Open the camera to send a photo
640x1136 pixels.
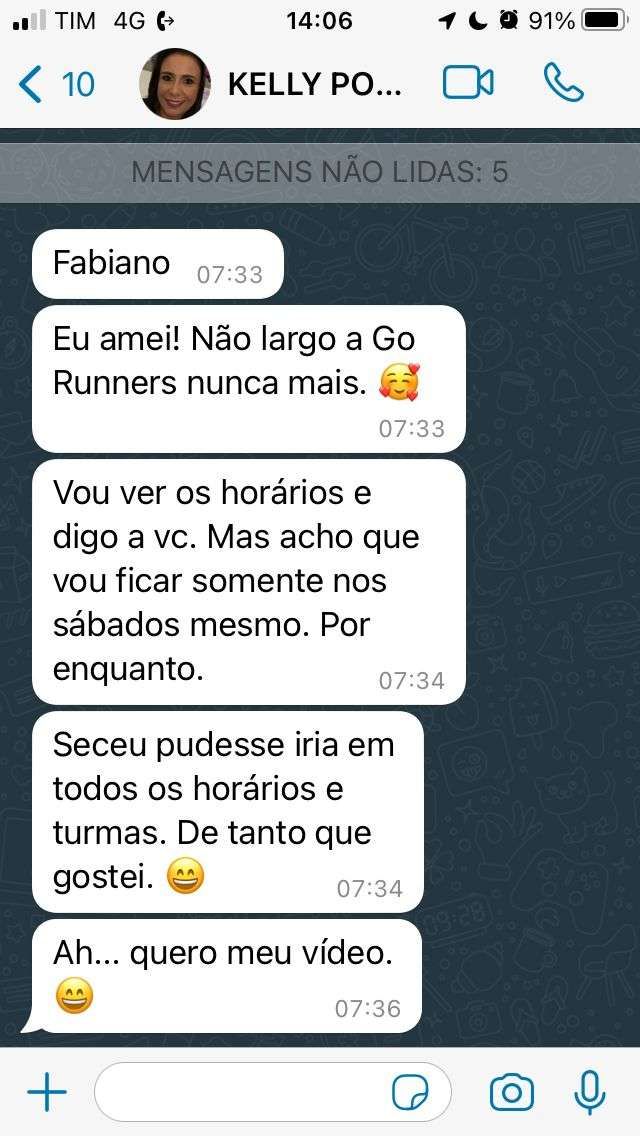(511, 1093)
